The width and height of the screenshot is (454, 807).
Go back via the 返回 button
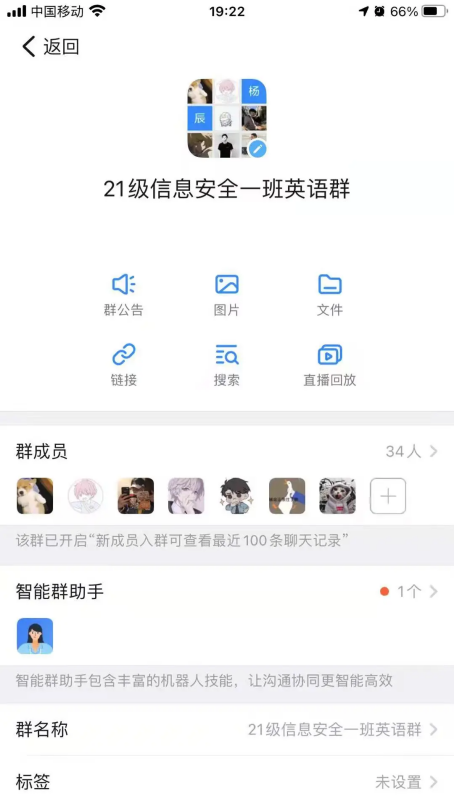click(50, 47)
